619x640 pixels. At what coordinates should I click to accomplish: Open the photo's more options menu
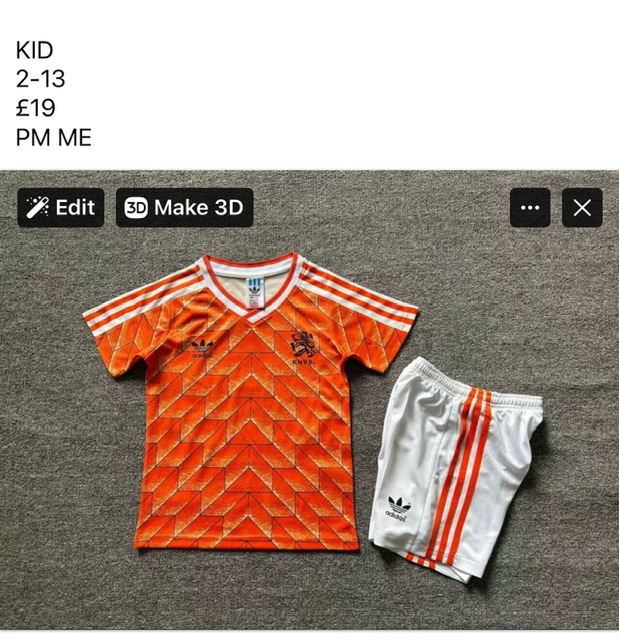tap(530, 208)
